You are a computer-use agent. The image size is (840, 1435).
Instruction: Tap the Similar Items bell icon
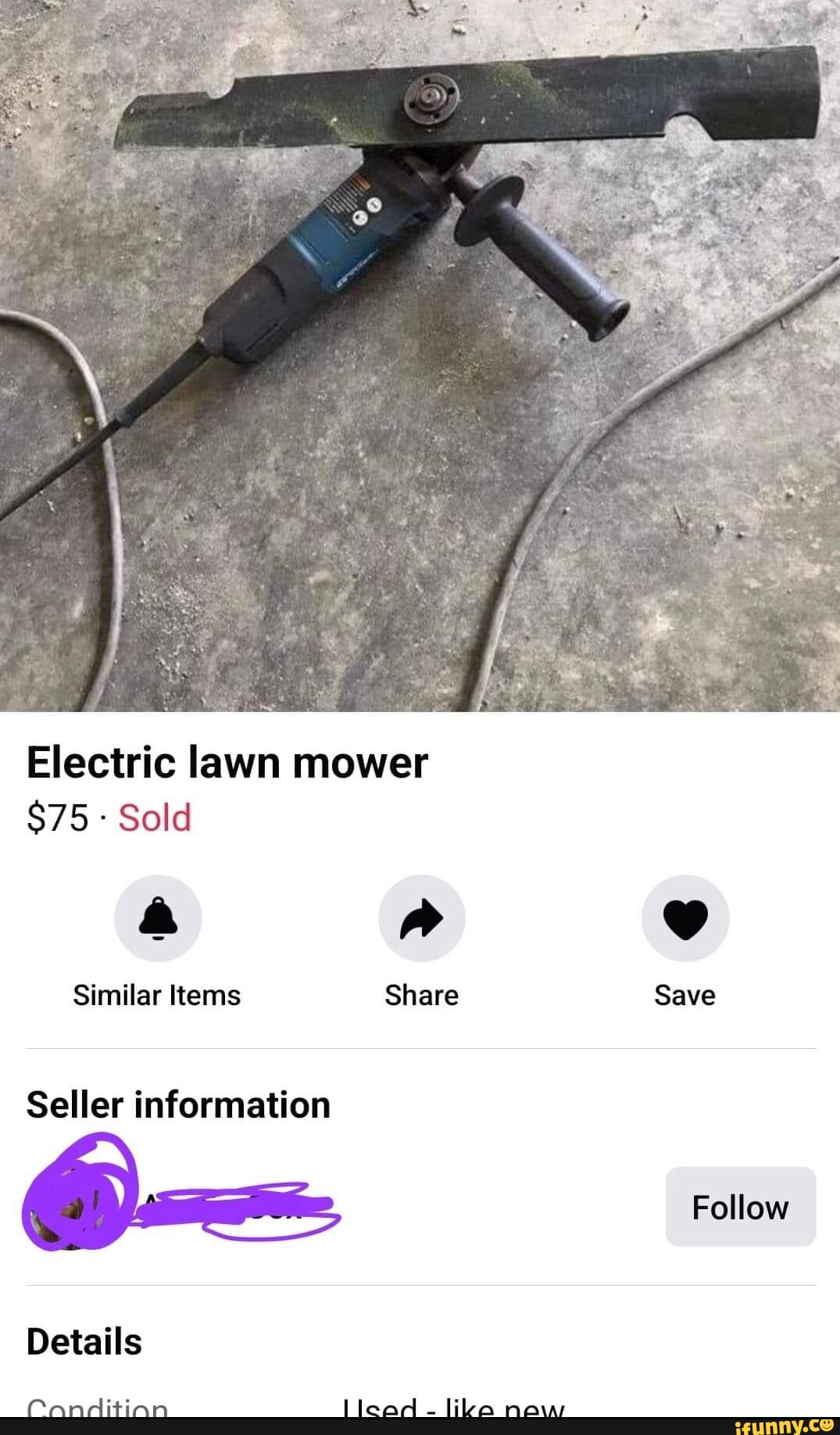[158, 918]
